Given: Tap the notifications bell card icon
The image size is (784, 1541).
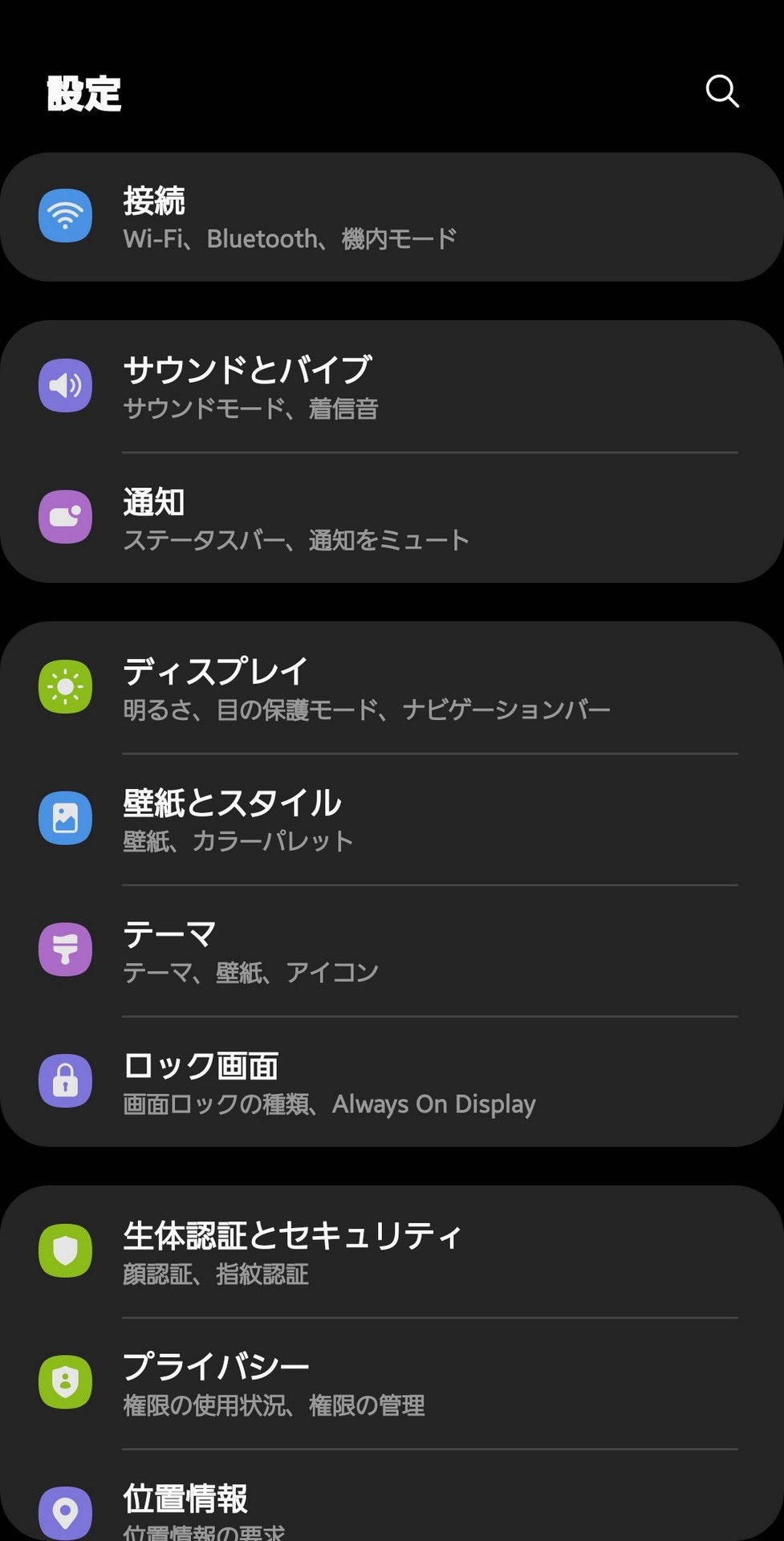Looking at the screenshot, I should pos(65,515).
